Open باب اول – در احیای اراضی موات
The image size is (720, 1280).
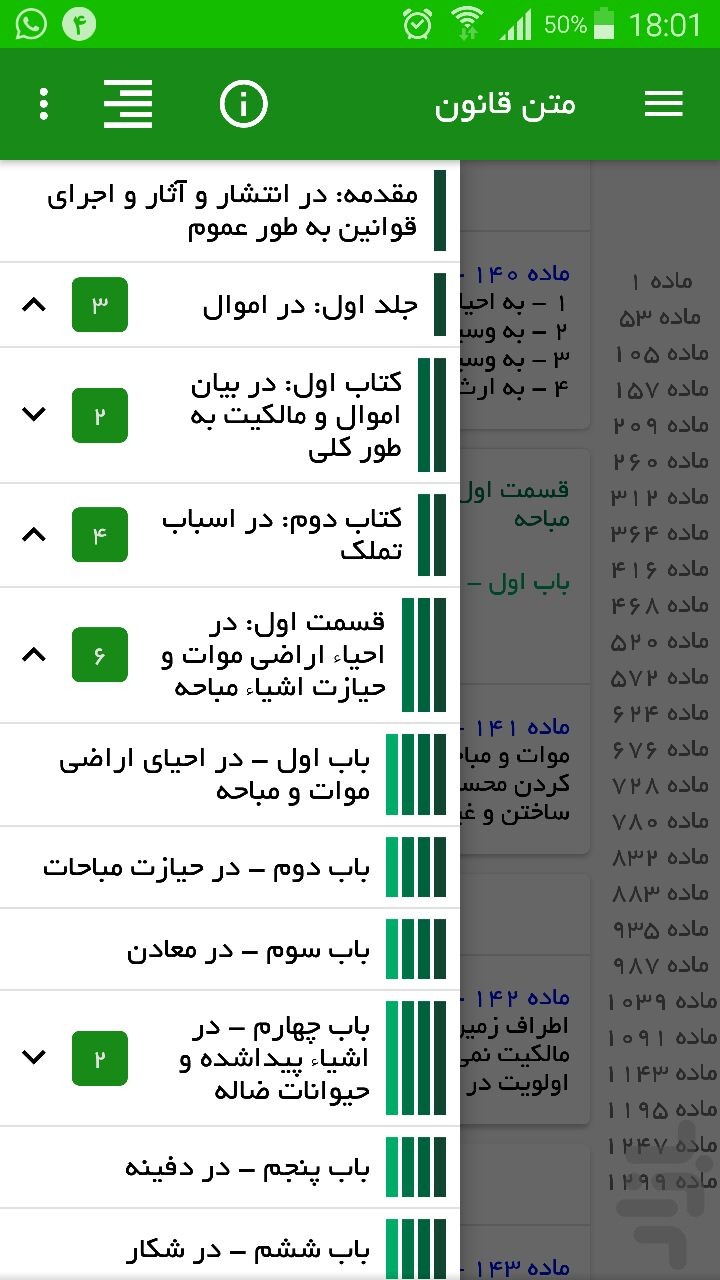230,775
